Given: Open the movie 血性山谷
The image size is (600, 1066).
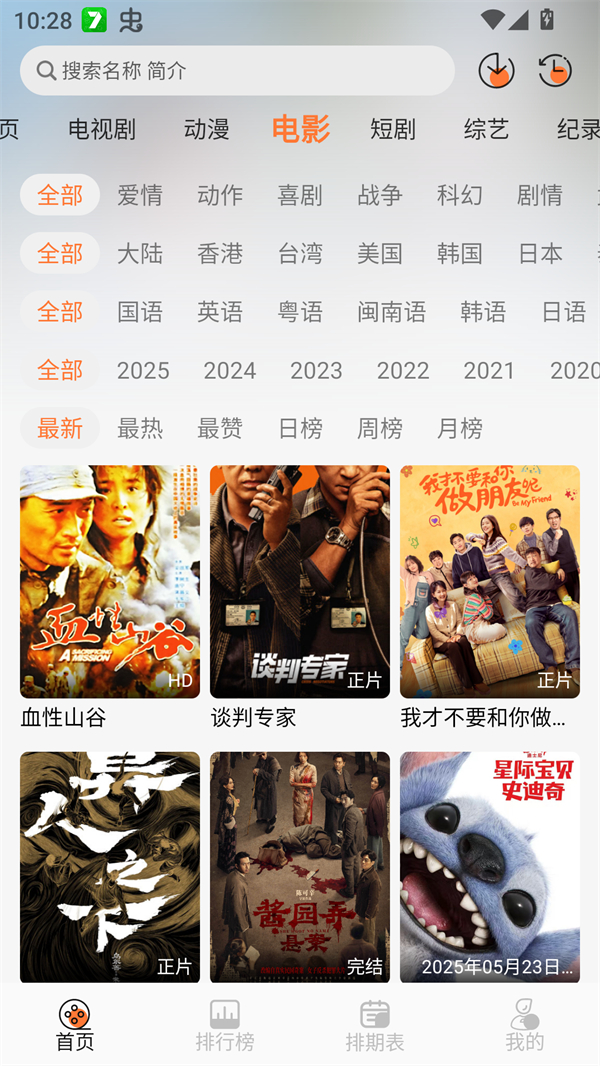Looking at the screenshot, I should (x=110, y=582).
